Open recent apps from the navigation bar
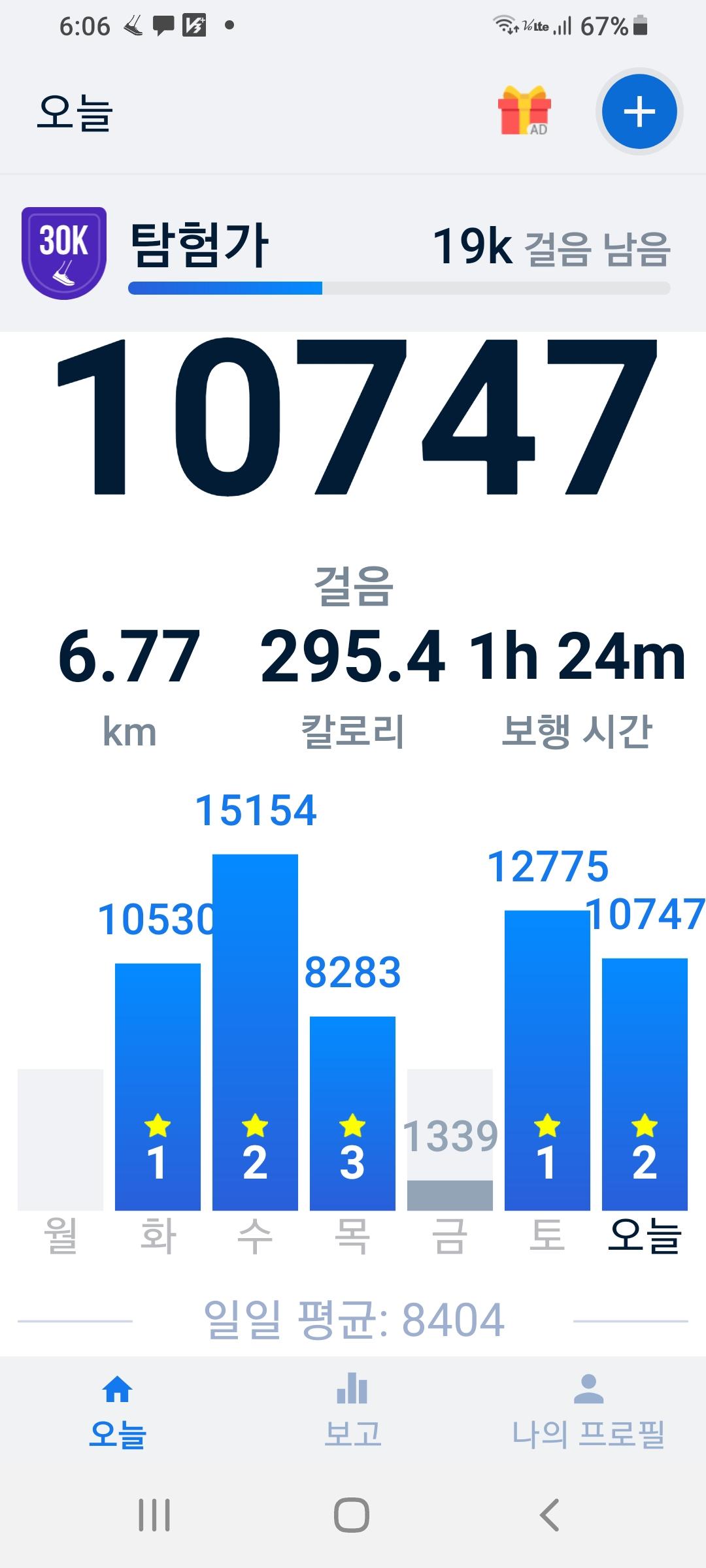The height and width of the screenshot is (1568, 706). (x=154, y=1515)
